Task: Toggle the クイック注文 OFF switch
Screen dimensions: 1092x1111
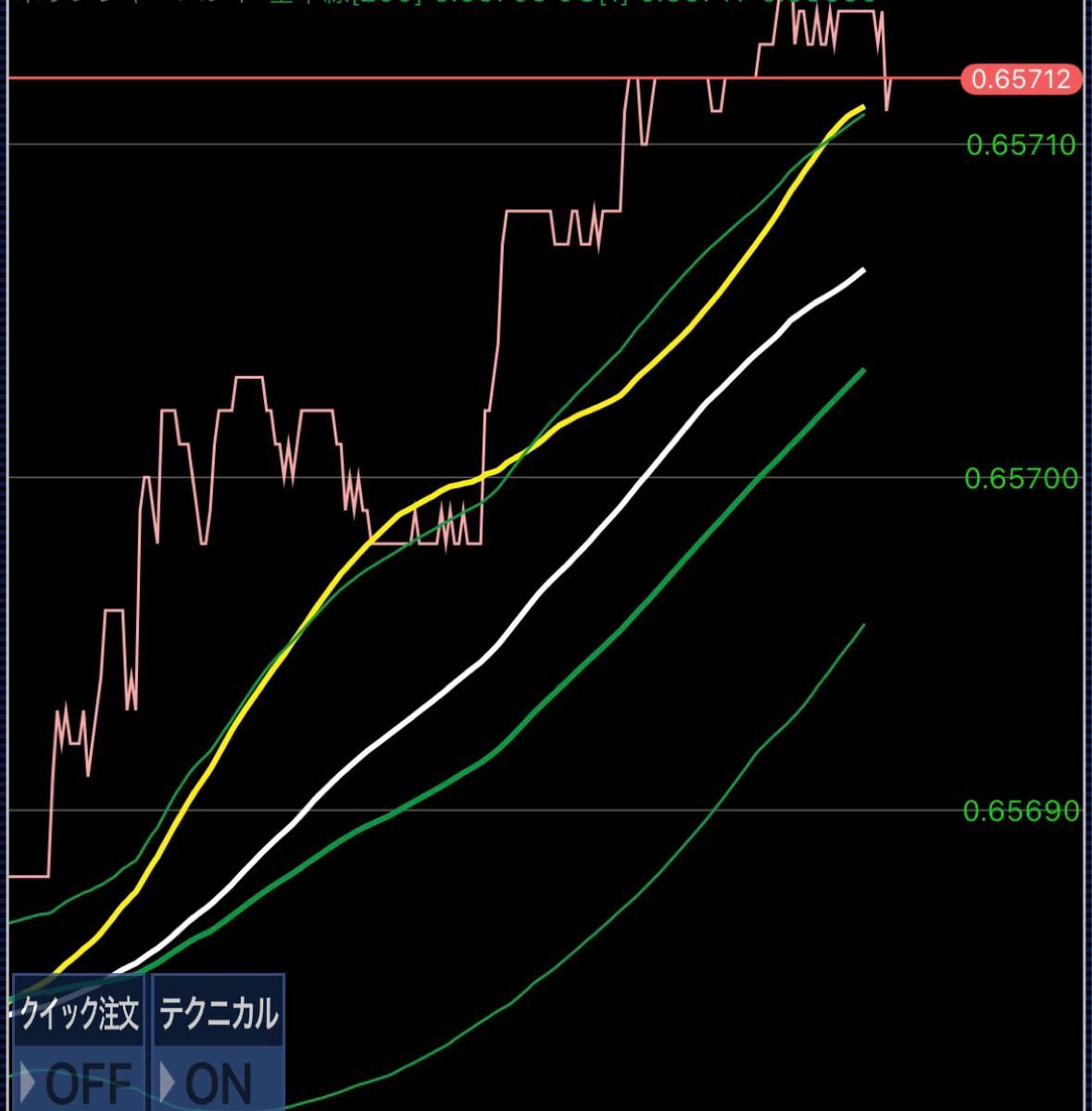Action: [78, 1079]
